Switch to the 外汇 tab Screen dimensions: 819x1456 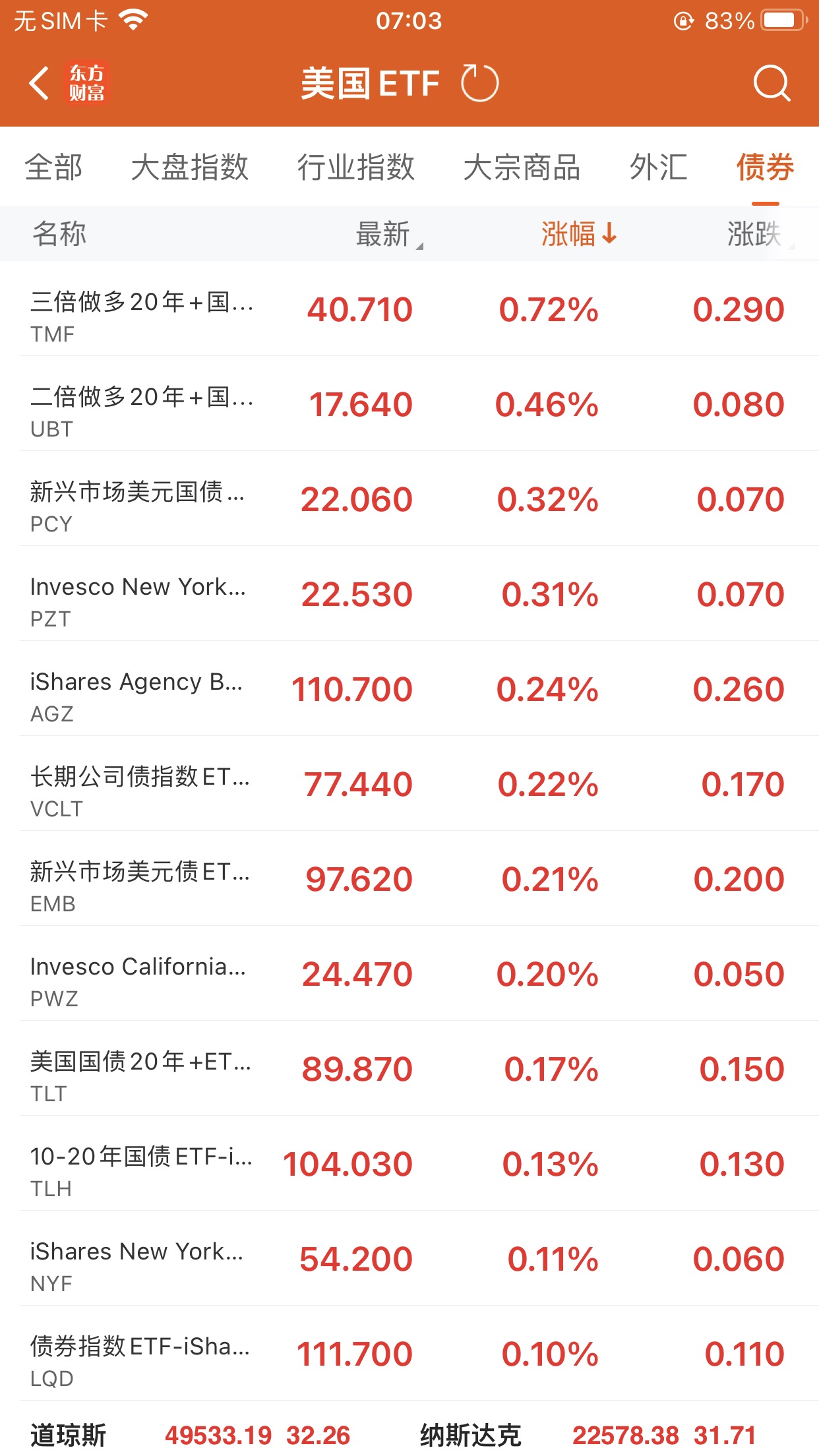pyautogui.click(x=658, y=167)
